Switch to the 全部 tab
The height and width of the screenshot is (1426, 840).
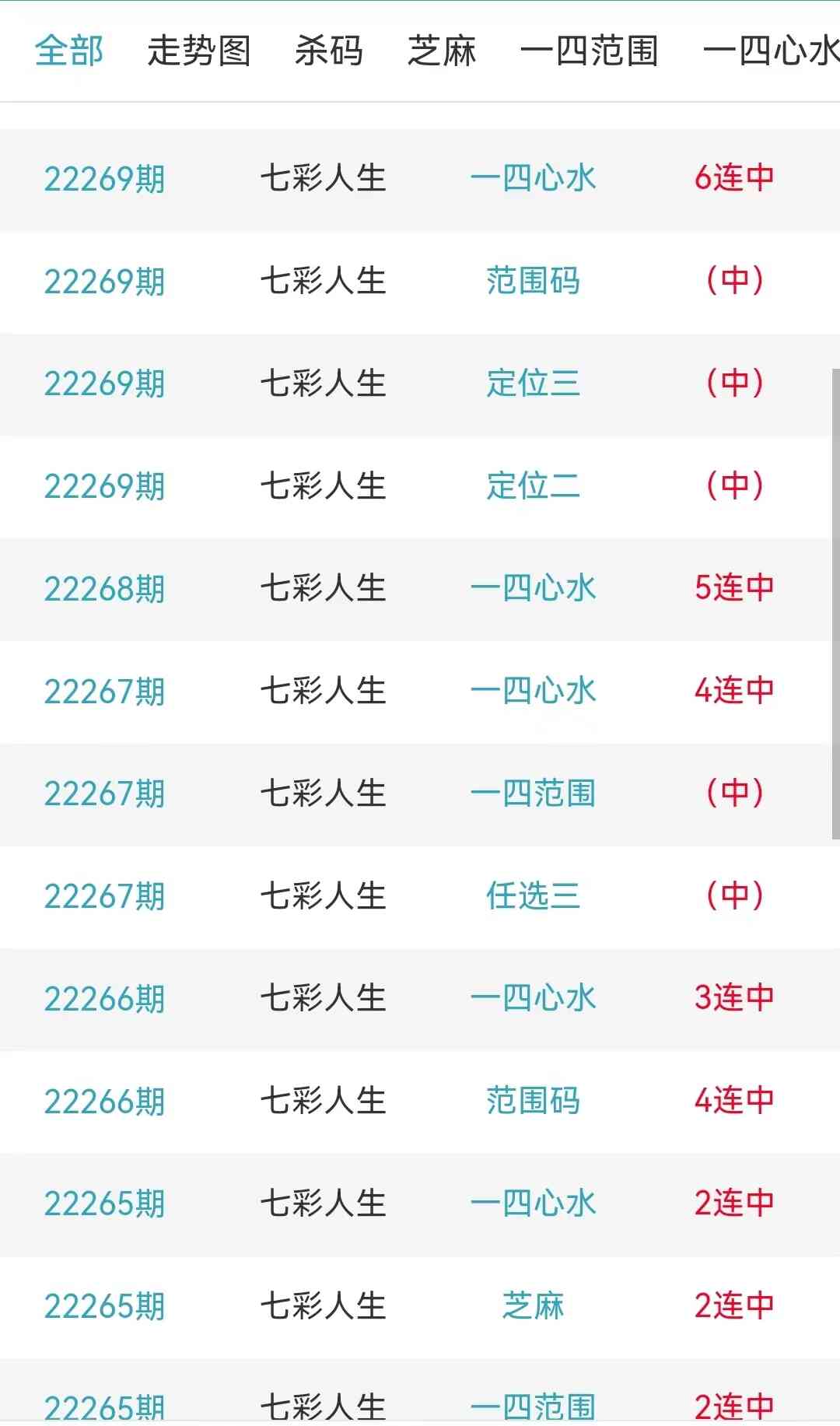(68, 51)
